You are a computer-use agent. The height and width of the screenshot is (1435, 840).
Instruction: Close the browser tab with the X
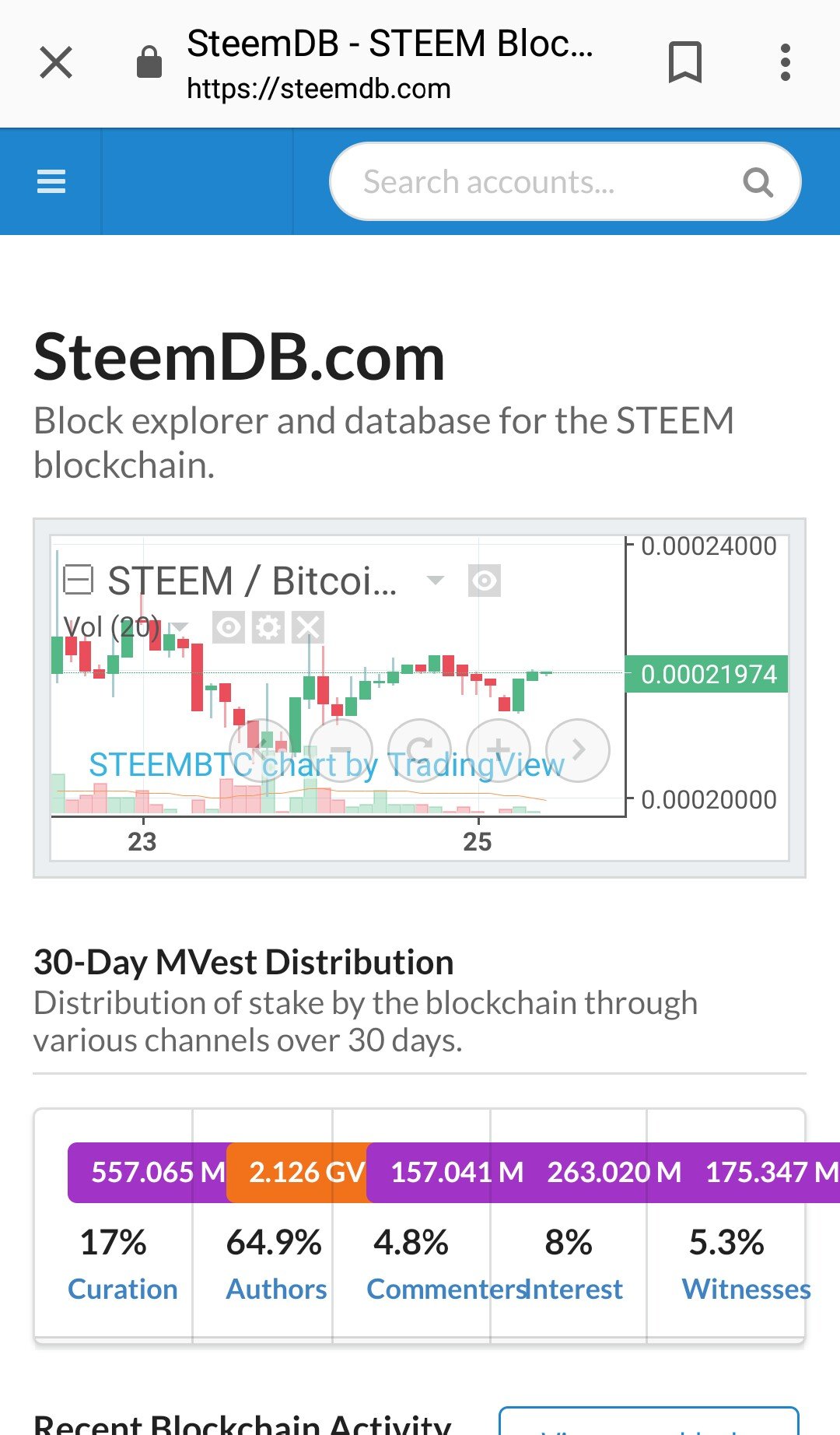click(x=56, y=62)
